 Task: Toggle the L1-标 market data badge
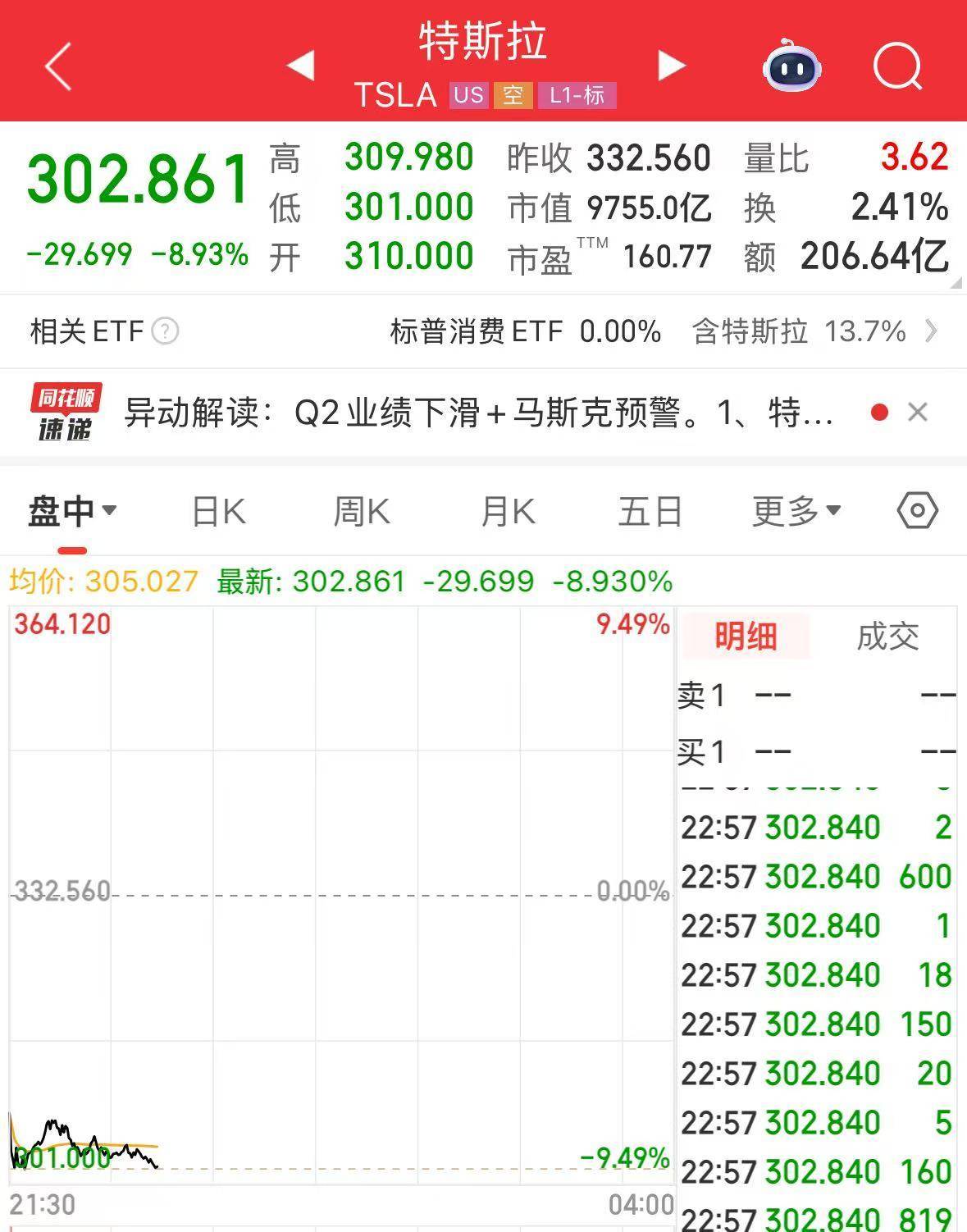click(575, 95)
